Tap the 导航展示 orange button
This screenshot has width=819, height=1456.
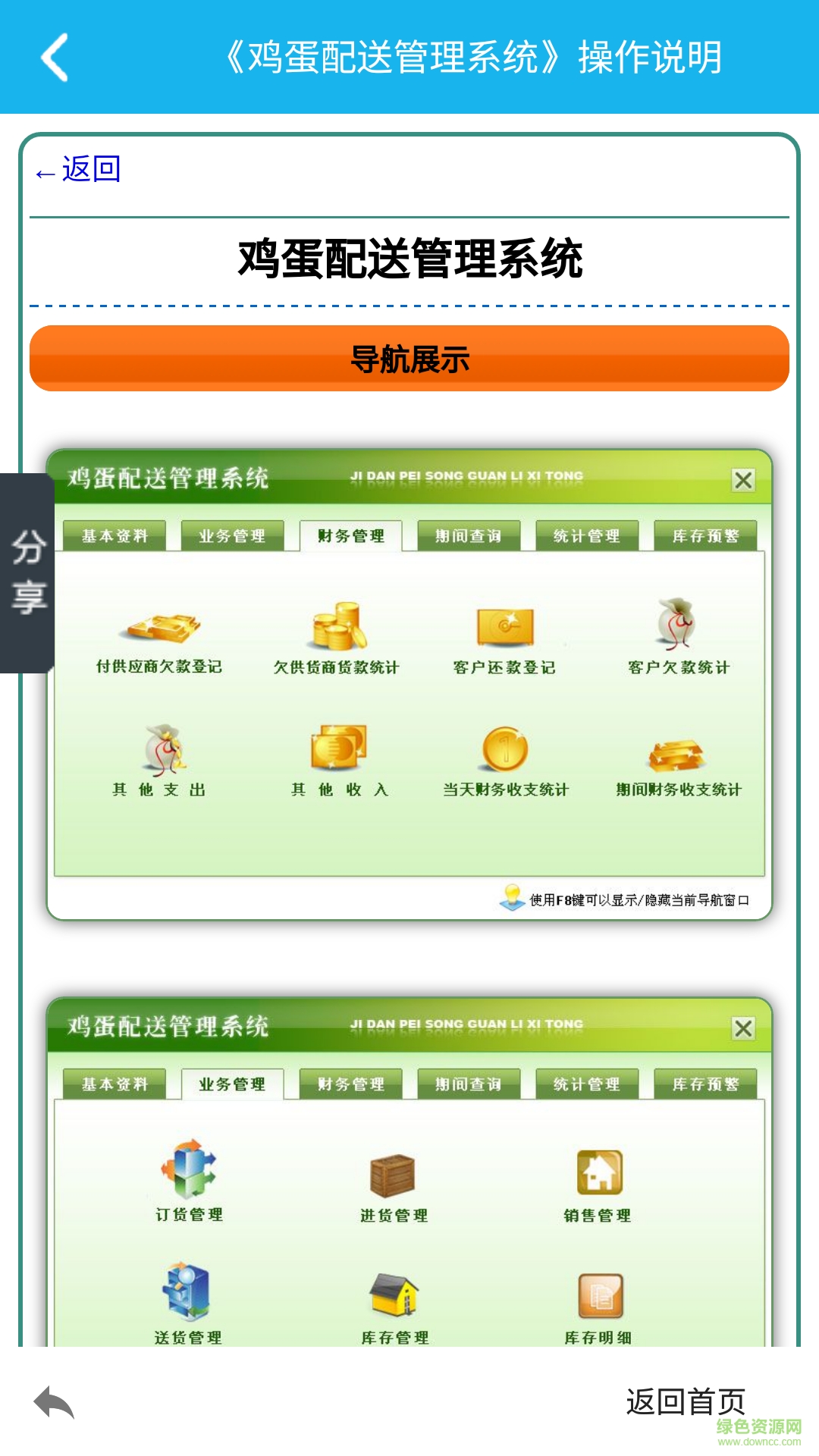[409, 359]
